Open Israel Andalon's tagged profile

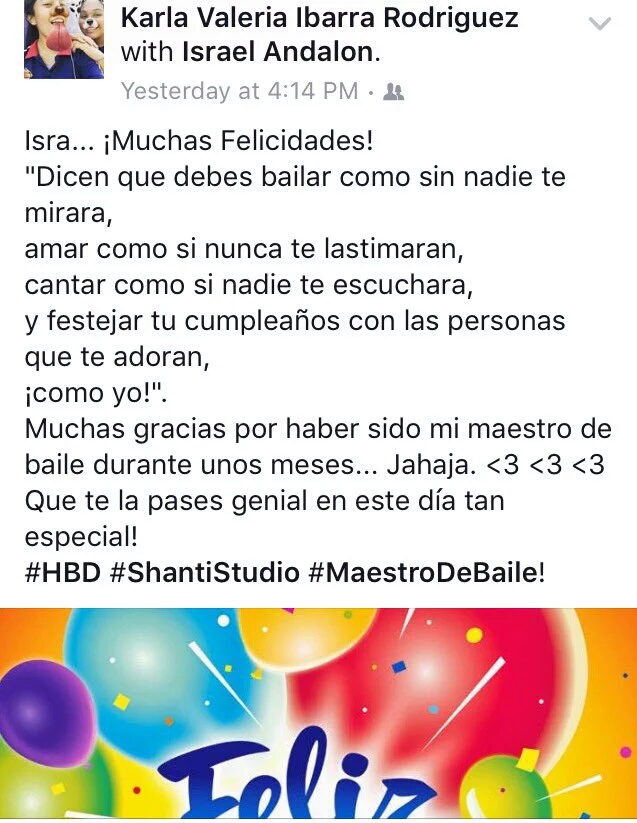coord(276,52)
